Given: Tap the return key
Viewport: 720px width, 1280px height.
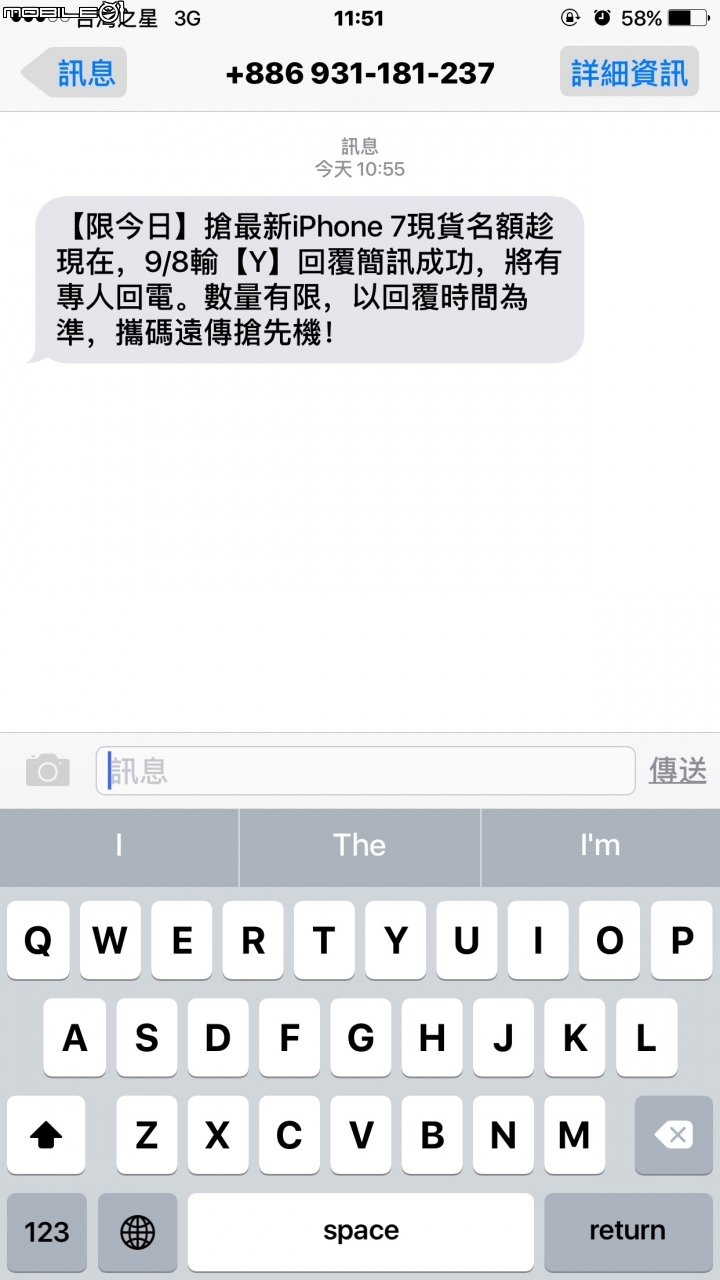Looking at the screenshot, I should [x=627, y=1232].
